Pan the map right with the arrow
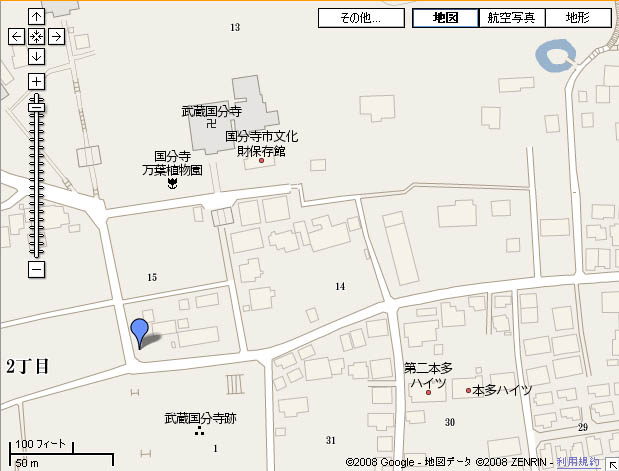Image resolution: width=619 pixels, height=471 pixels. (x=56, y=37)
